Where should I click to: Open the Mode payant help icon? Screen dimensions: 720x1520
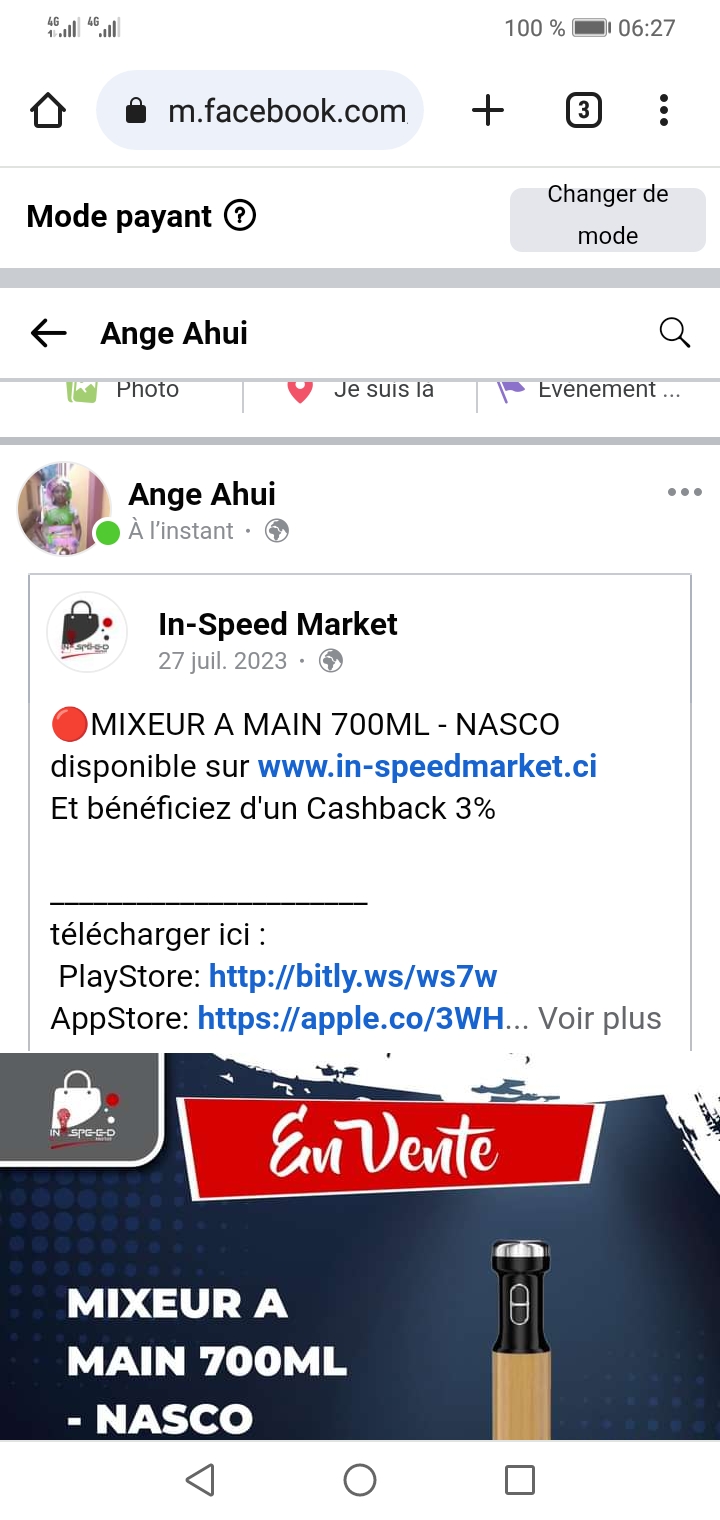click(x=240, y=215)
